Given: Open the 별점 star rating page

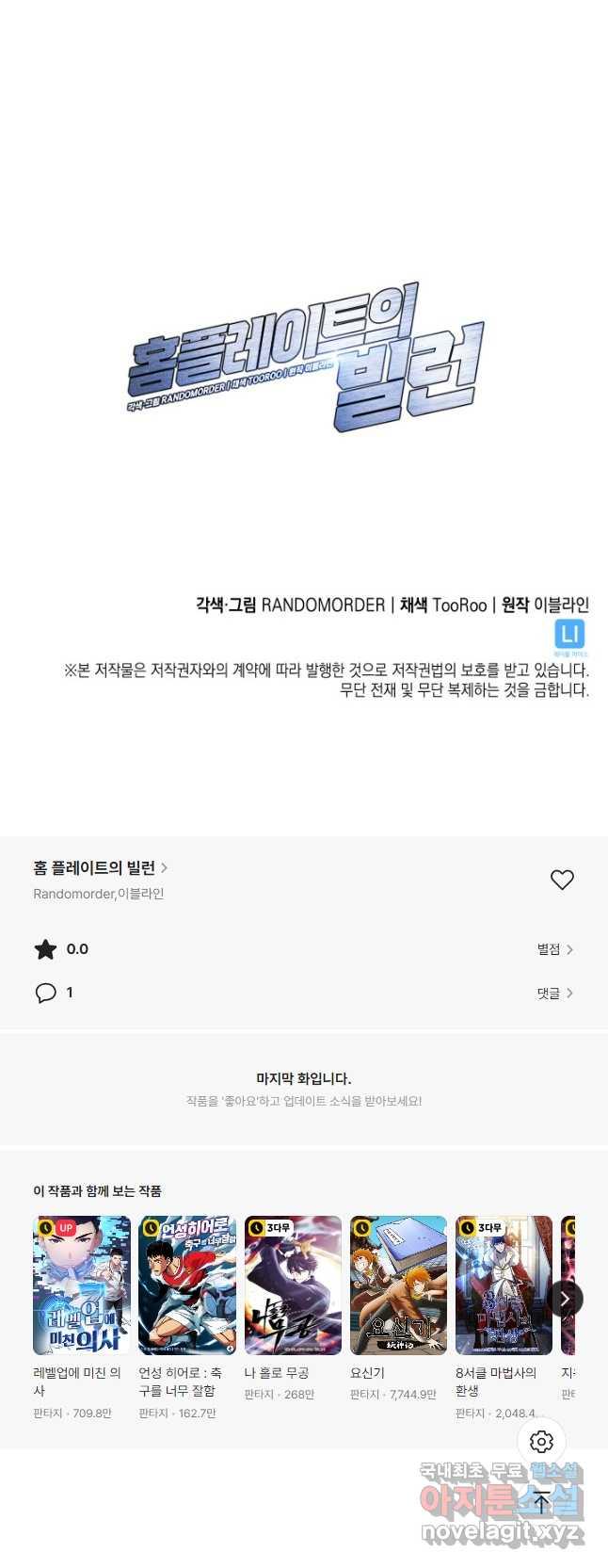Looking at the screenshot, I should (555, 949).
